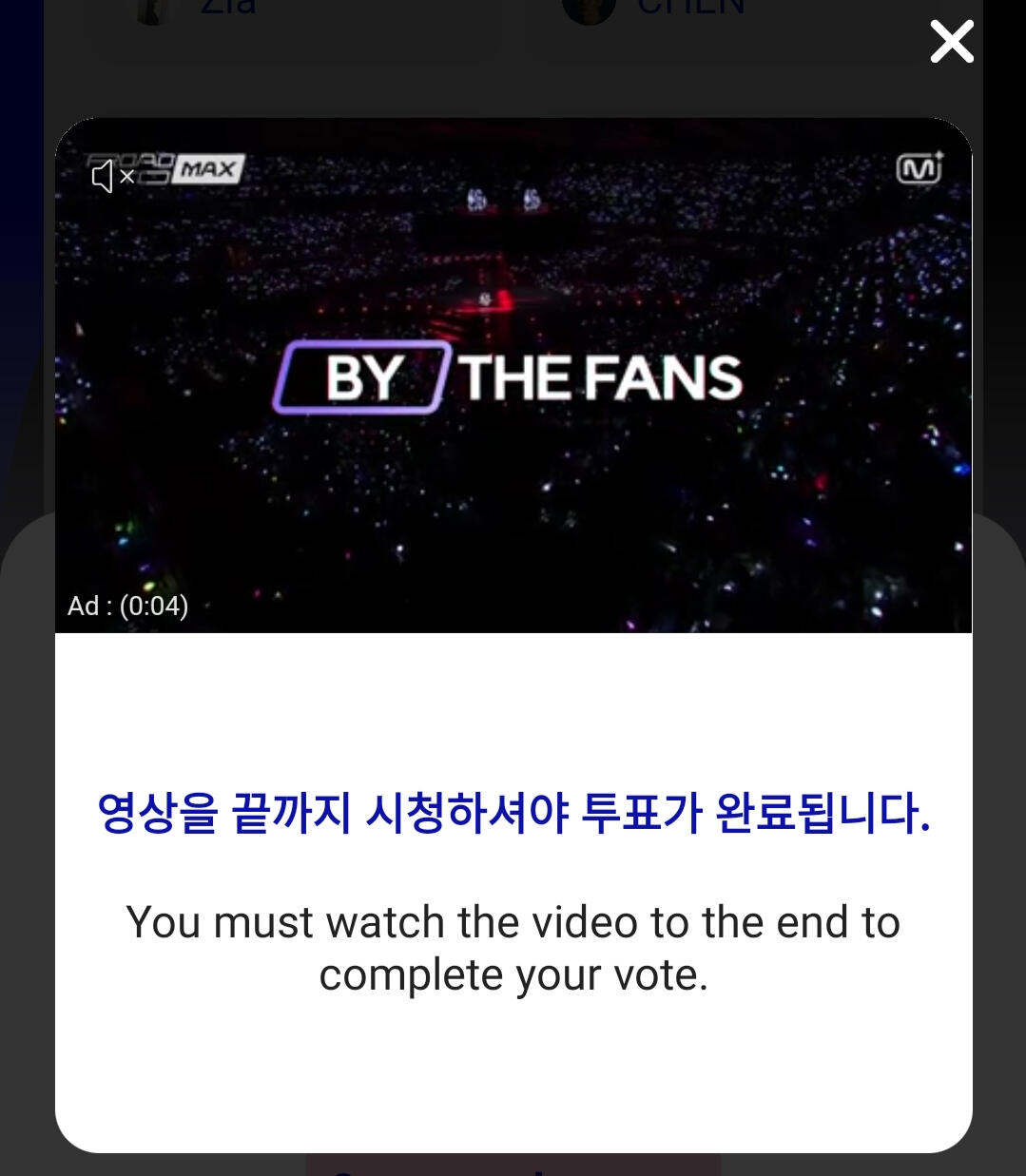Close the video ad popup
The width and height of the screenshot is (1026, 1176).
[952, 43]
